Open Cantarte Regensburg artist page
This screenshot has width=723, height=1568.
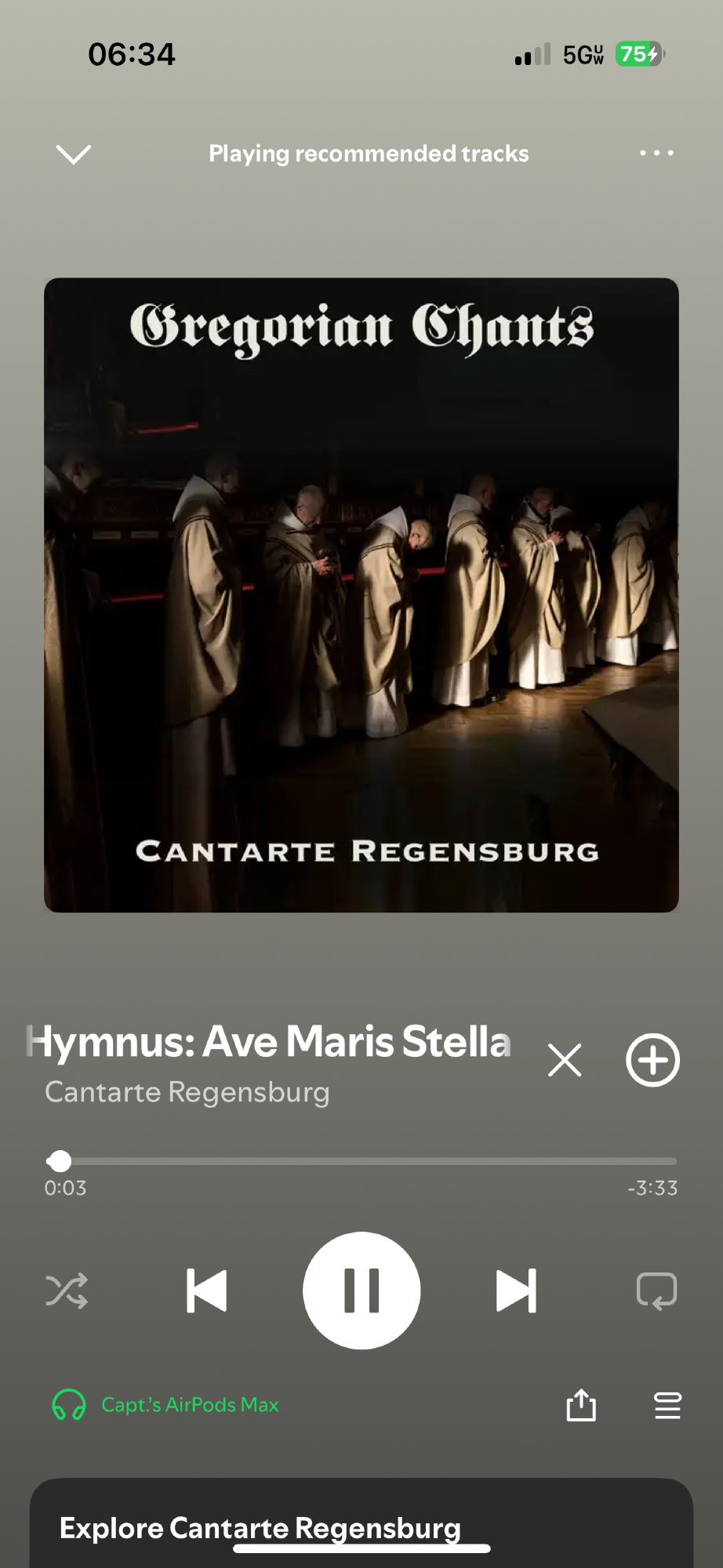(187, 1092)
